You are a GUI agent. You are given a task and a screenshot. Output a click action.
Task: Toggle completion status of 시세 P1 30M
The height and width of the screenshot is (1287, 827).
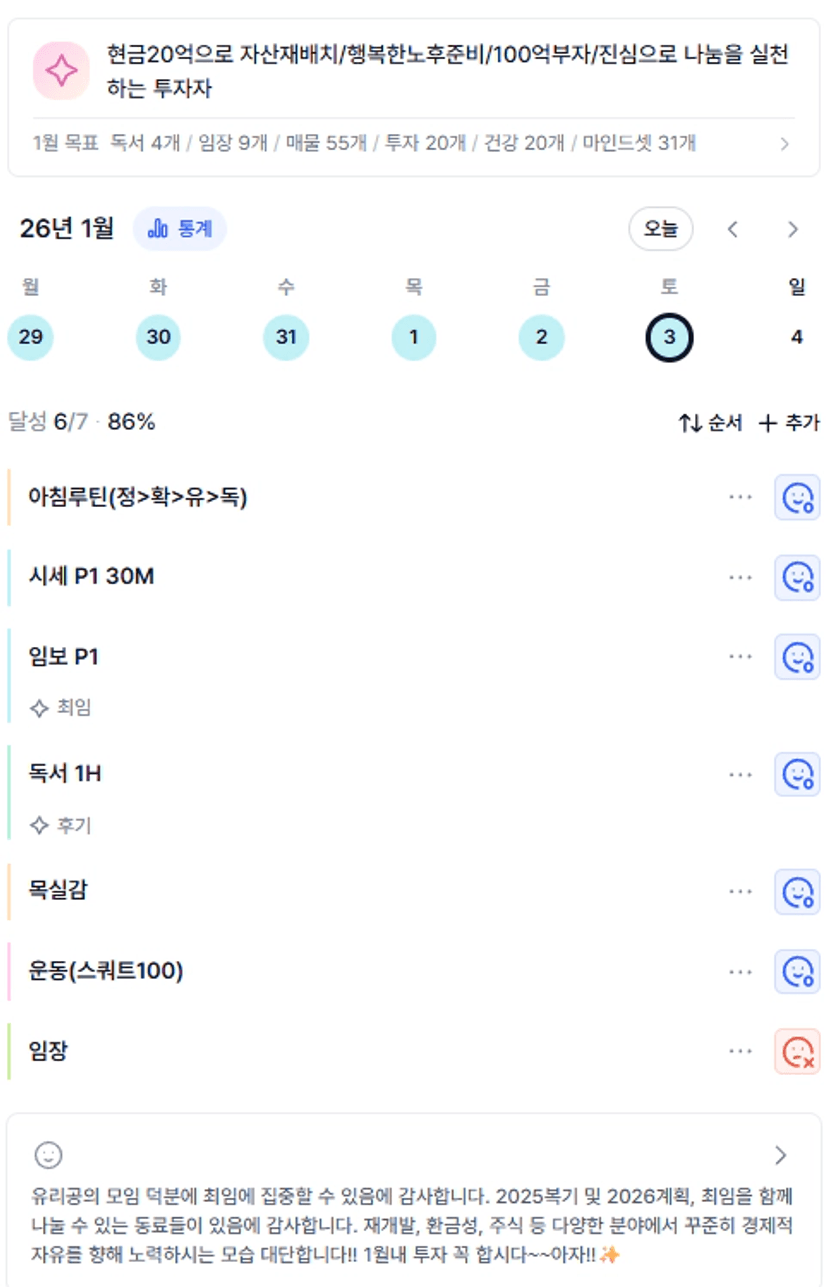pyautogui.click(x=797, y=577)
